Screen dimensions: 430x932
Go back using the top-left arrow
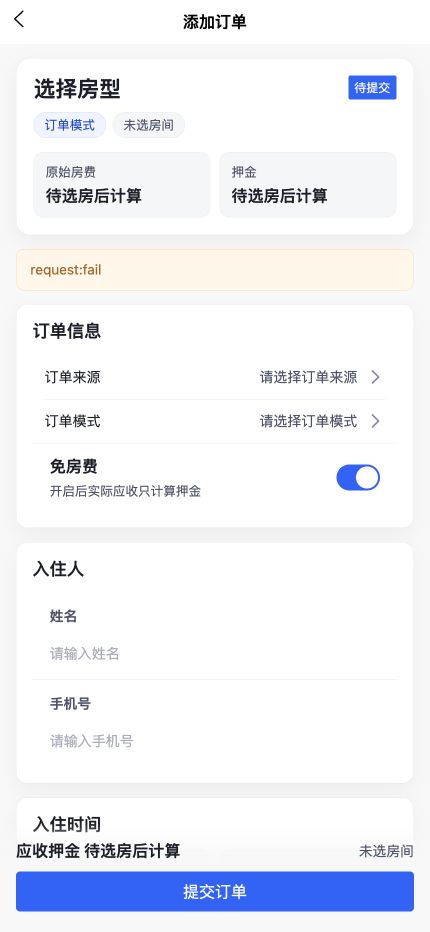click(x=20, y=19)
